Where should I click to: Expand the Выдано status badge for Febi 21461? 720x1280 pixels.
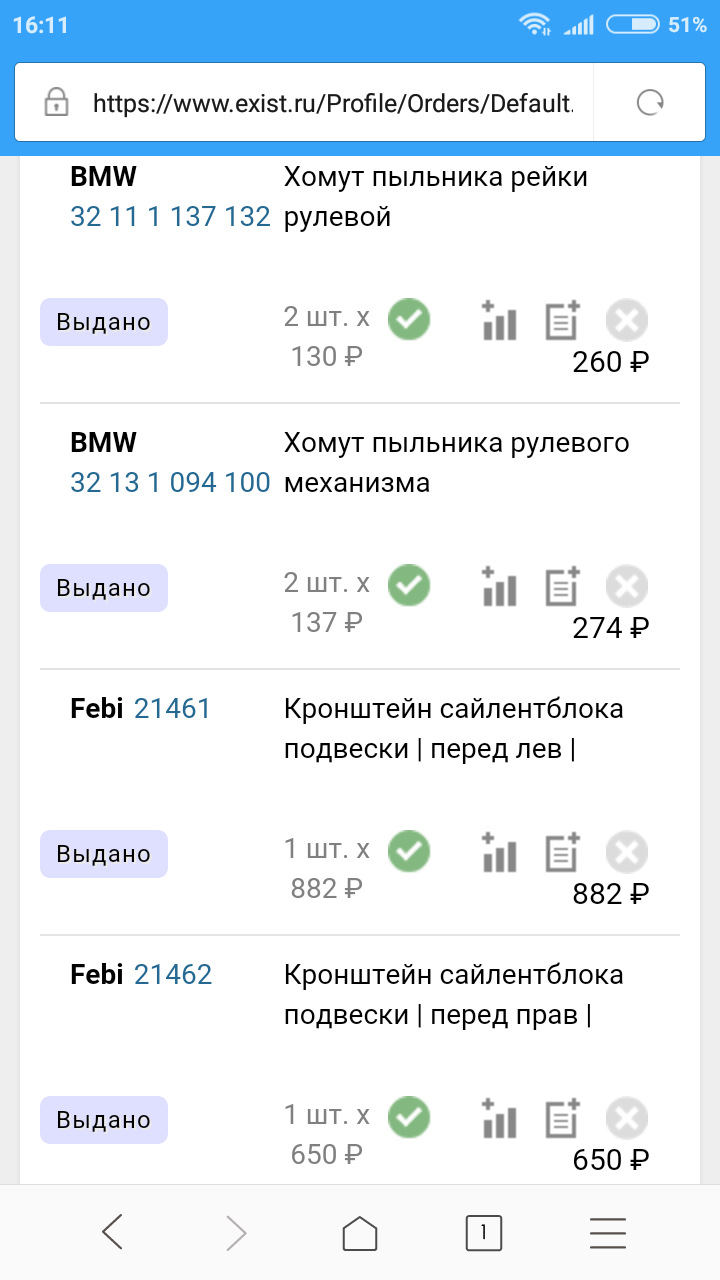click(x=103, y=853)
